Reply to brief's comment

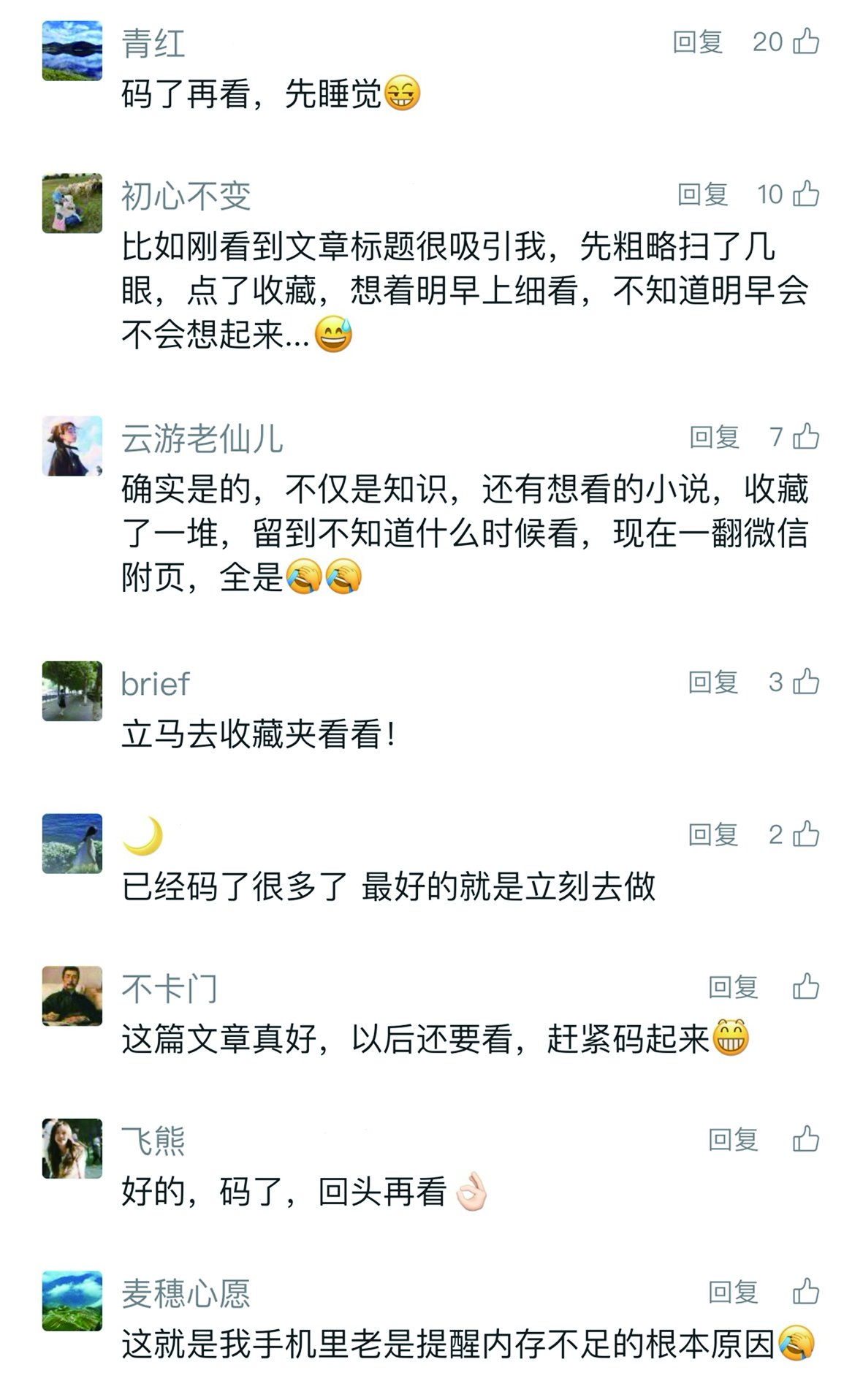(712, 682)
